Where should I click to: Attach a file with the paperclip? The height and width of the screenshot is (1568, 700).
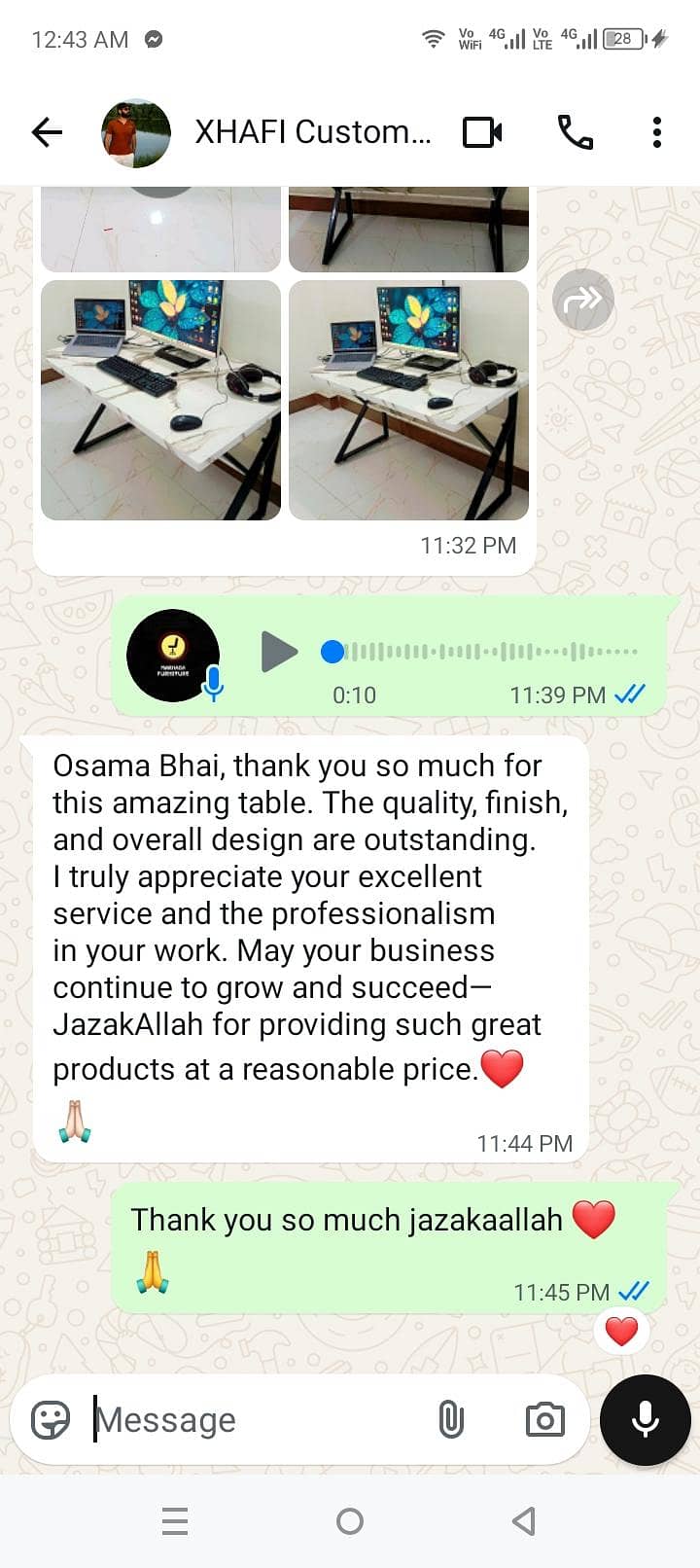point(450,1420)
